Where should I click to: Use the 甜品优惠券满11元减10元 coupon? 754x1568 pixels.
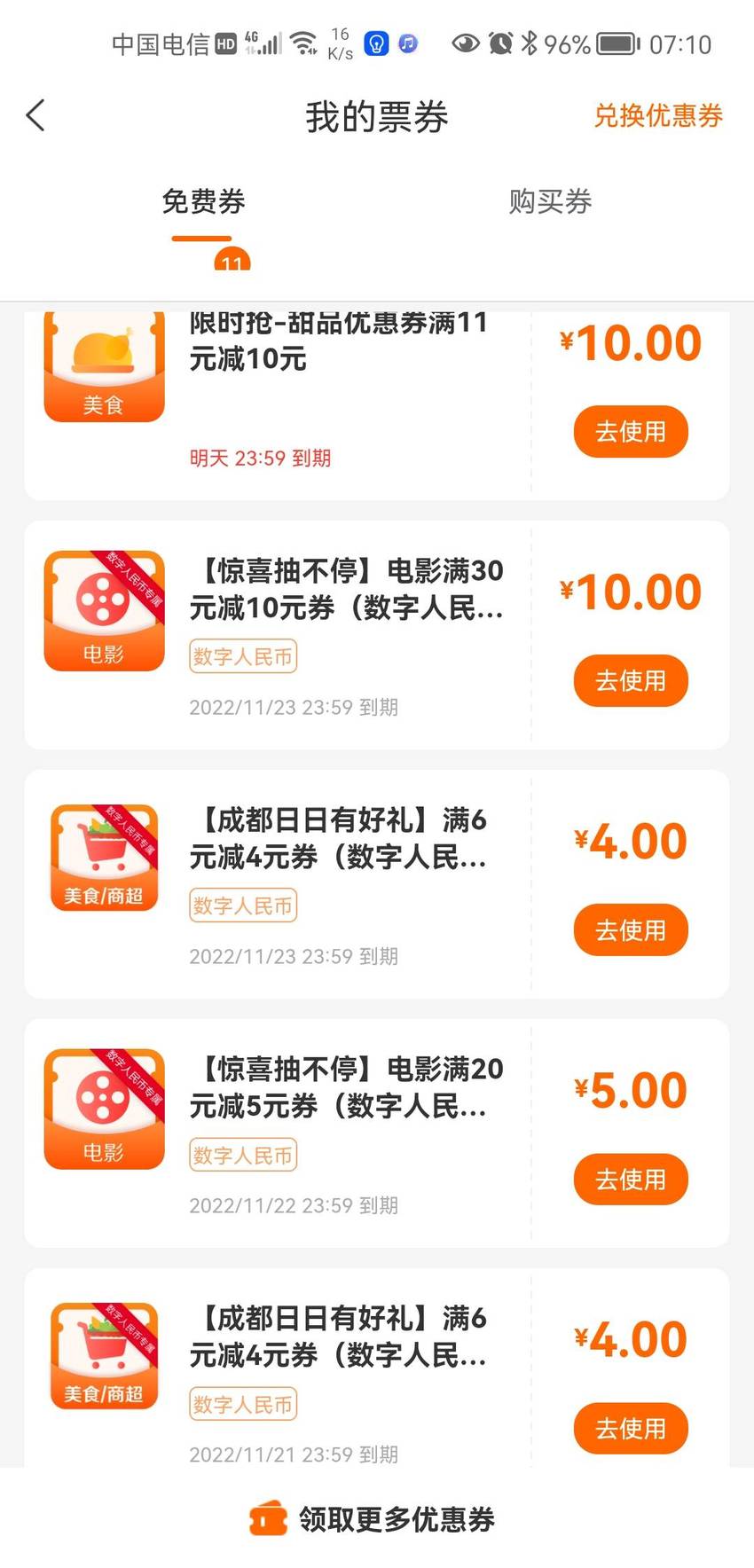click(x=631, y=431)
